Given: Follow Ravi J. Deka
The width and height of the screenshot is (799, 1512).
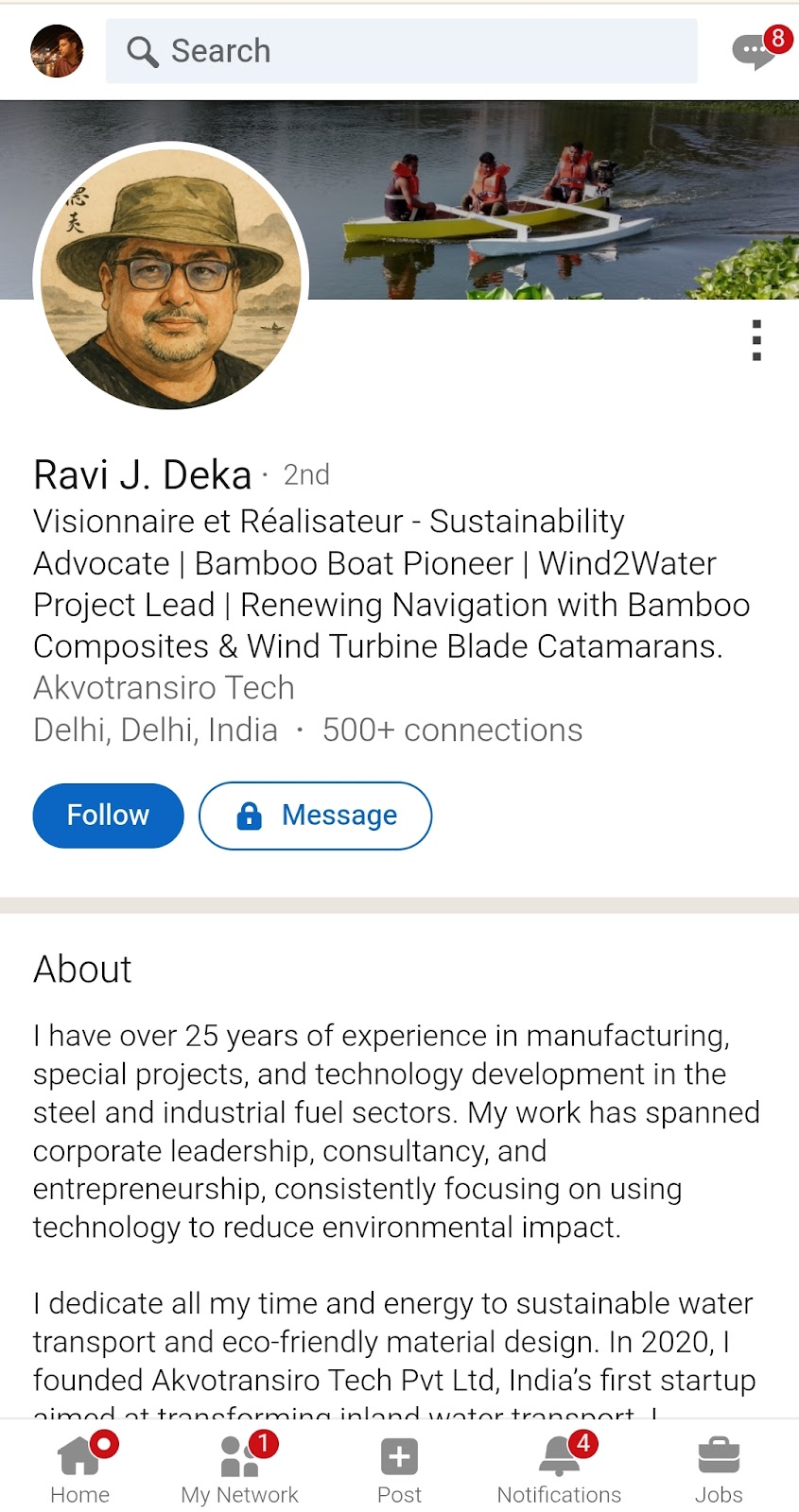Looking at the screenshot, I should [108, 816].
